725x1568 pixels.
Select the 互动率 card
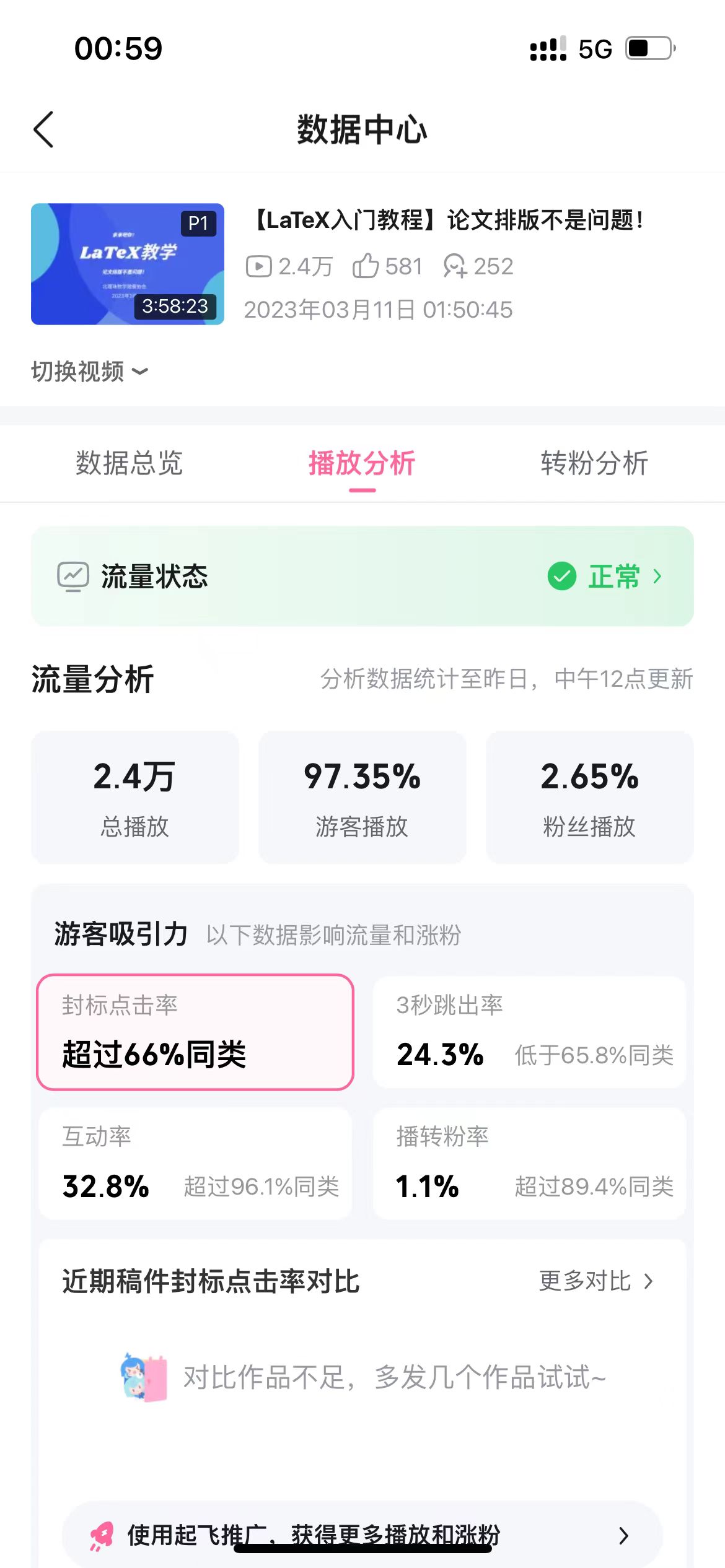[x=195, y=1164]
